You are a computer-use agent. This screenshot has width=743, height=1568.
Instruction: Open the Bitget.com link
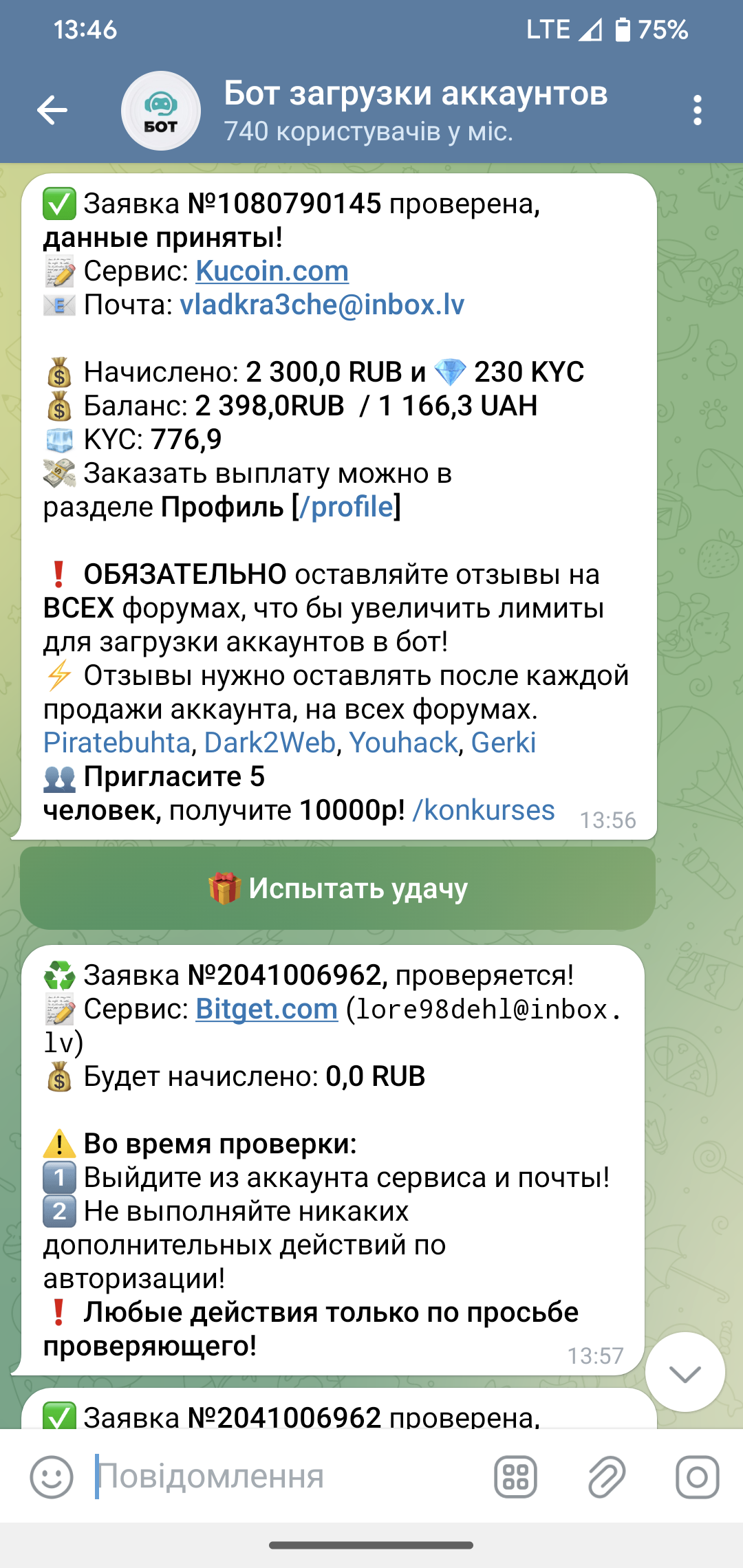(266, 1010)
